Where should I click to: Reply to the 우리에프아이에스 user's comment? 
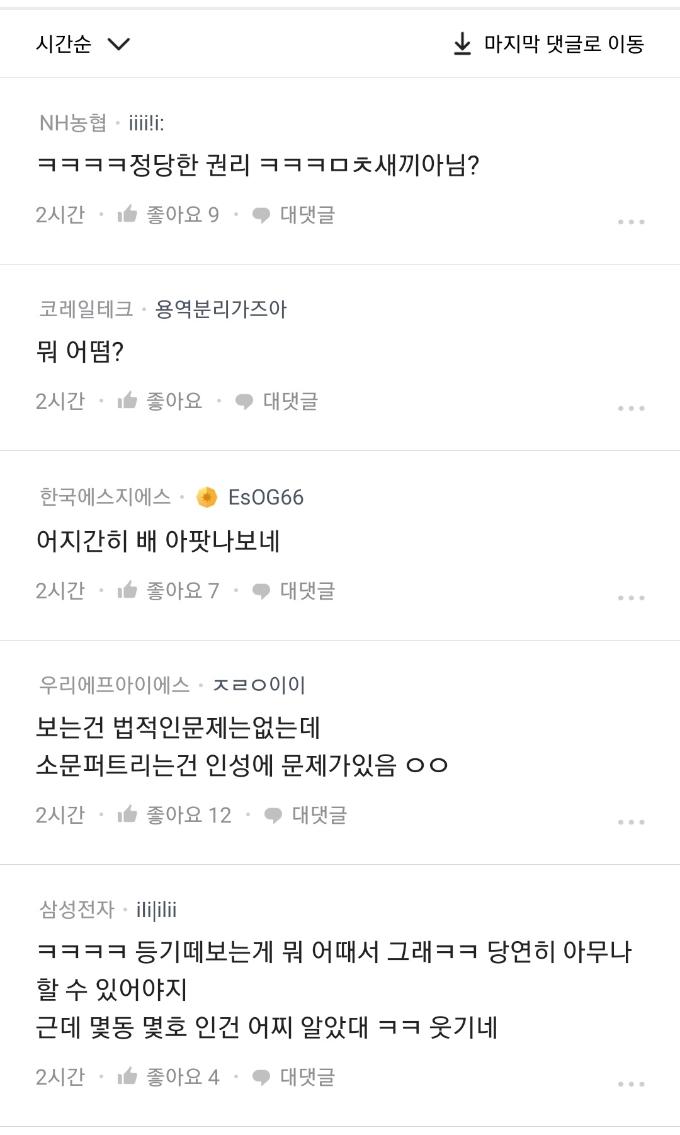[x=305, y=815]
